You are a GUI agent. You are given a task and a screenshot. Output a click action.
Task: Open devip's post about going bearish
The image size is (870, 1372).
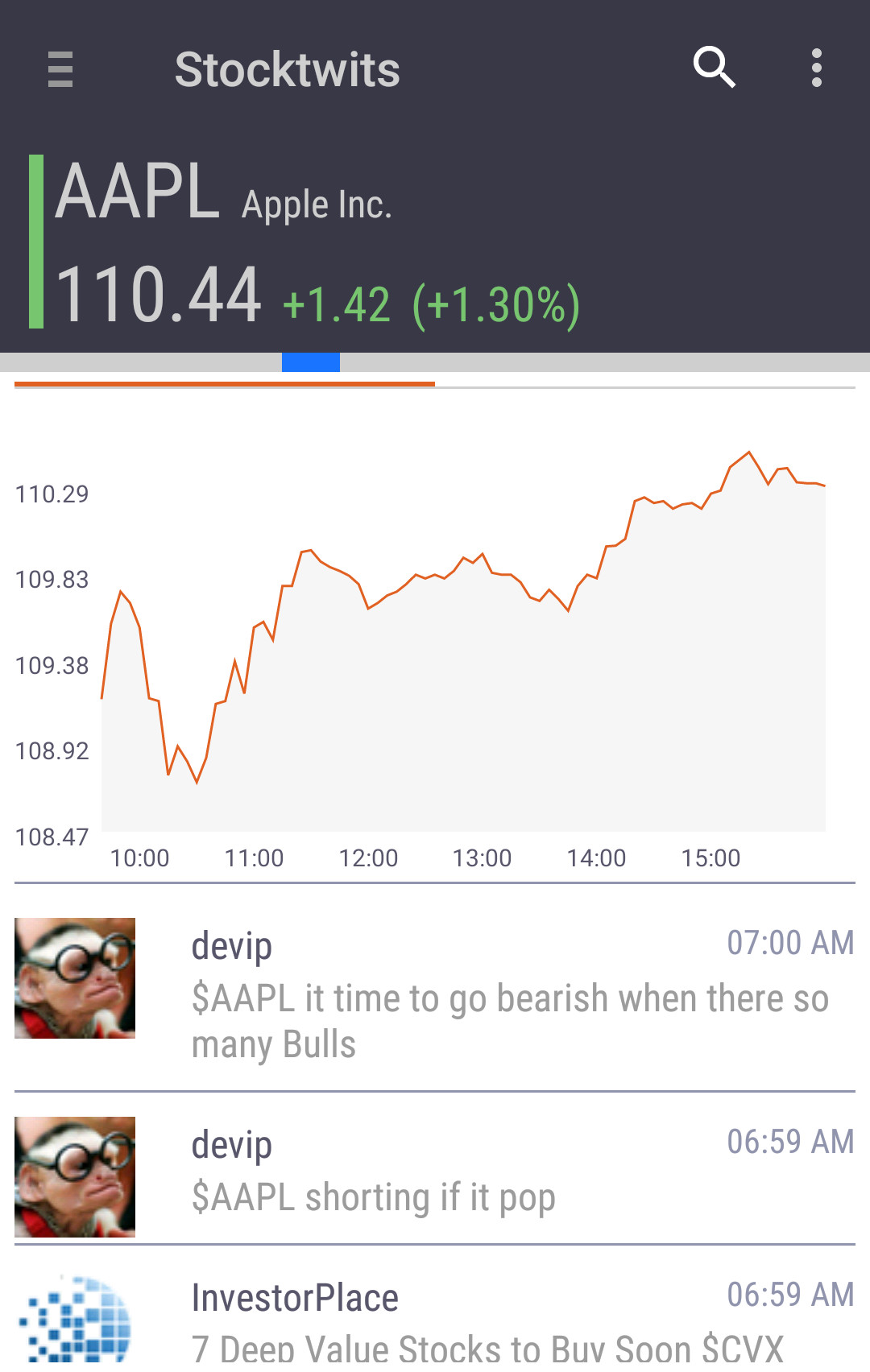click(509, 1020)
